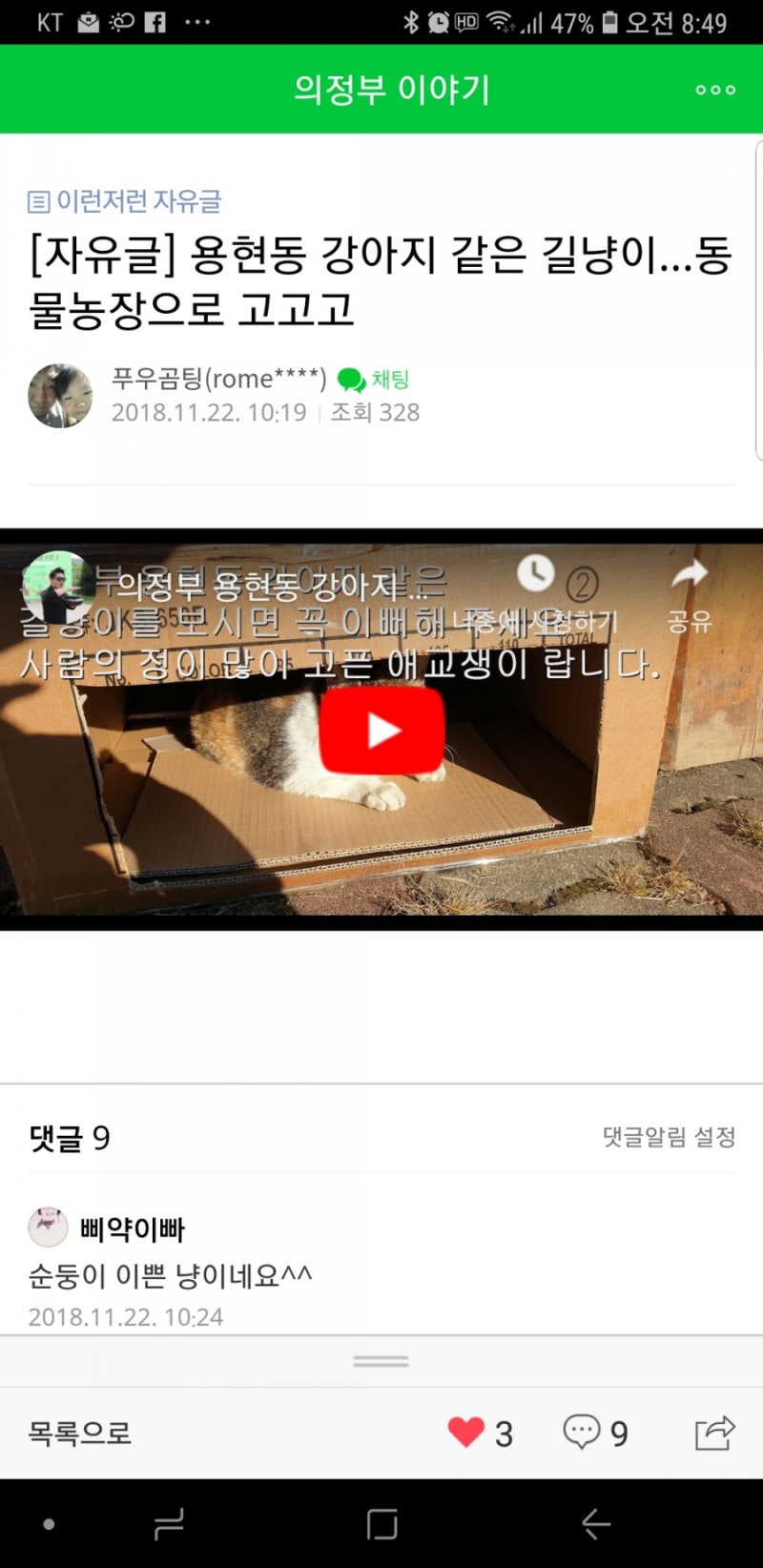Start a 채팅 with the author

click(x=374, y=380)
